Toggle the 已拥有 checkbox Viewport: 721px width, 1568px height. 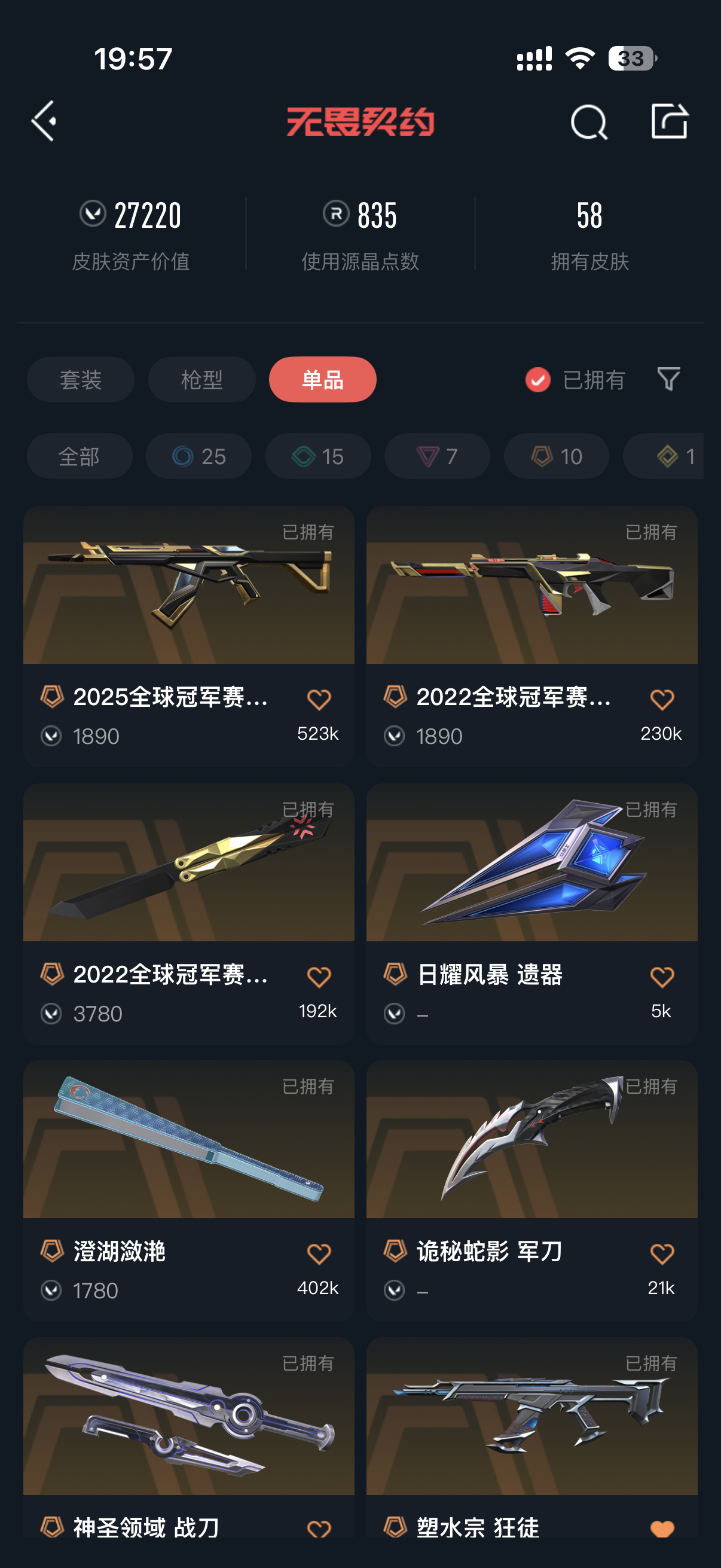click(538, 380)
